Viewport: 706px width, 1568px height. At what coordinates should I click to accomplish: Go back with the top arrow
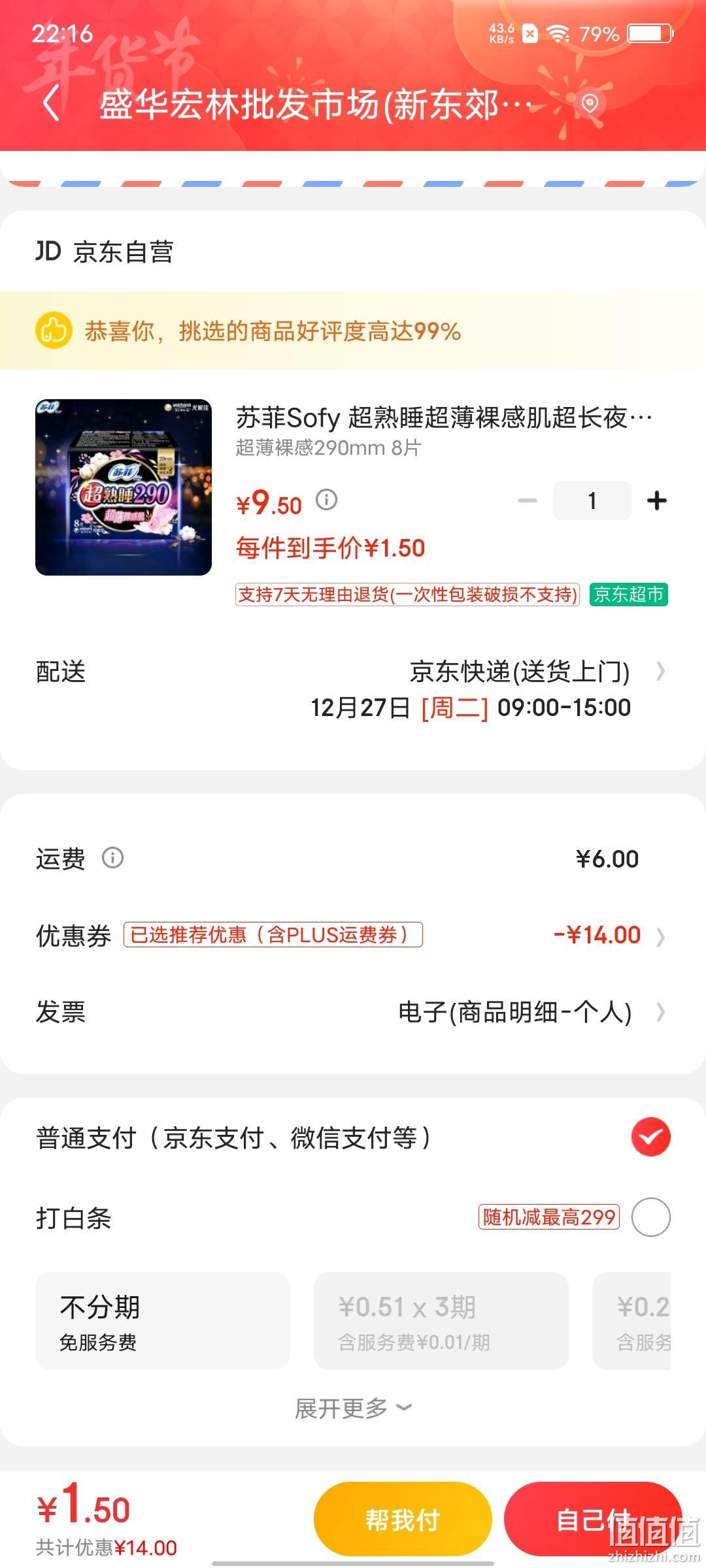pyautogui.click(x=51, y=103)
